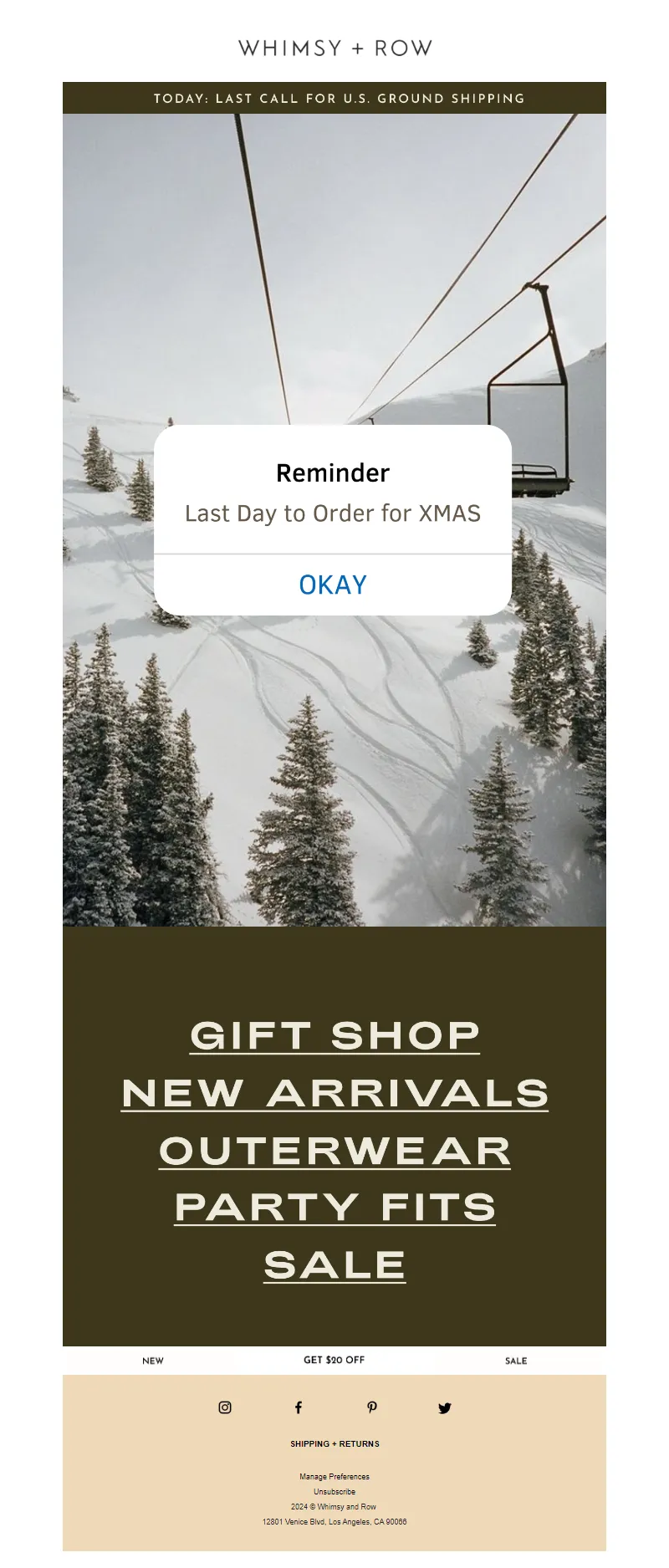
Task: Open the Facebook page icon
Action: 299,1407
